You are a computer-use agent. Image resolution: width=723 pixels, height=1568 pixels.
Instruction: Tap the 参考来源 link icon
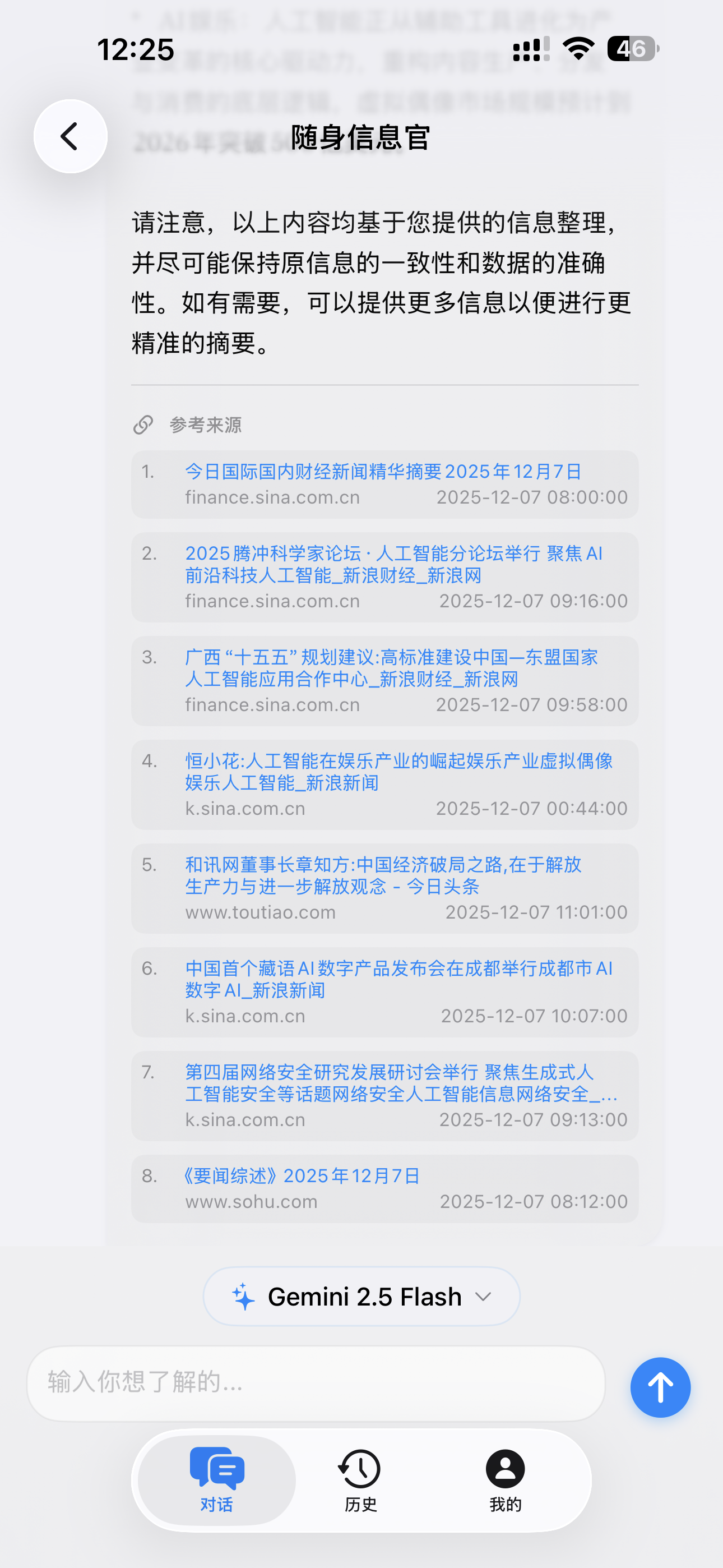point(143,425)
